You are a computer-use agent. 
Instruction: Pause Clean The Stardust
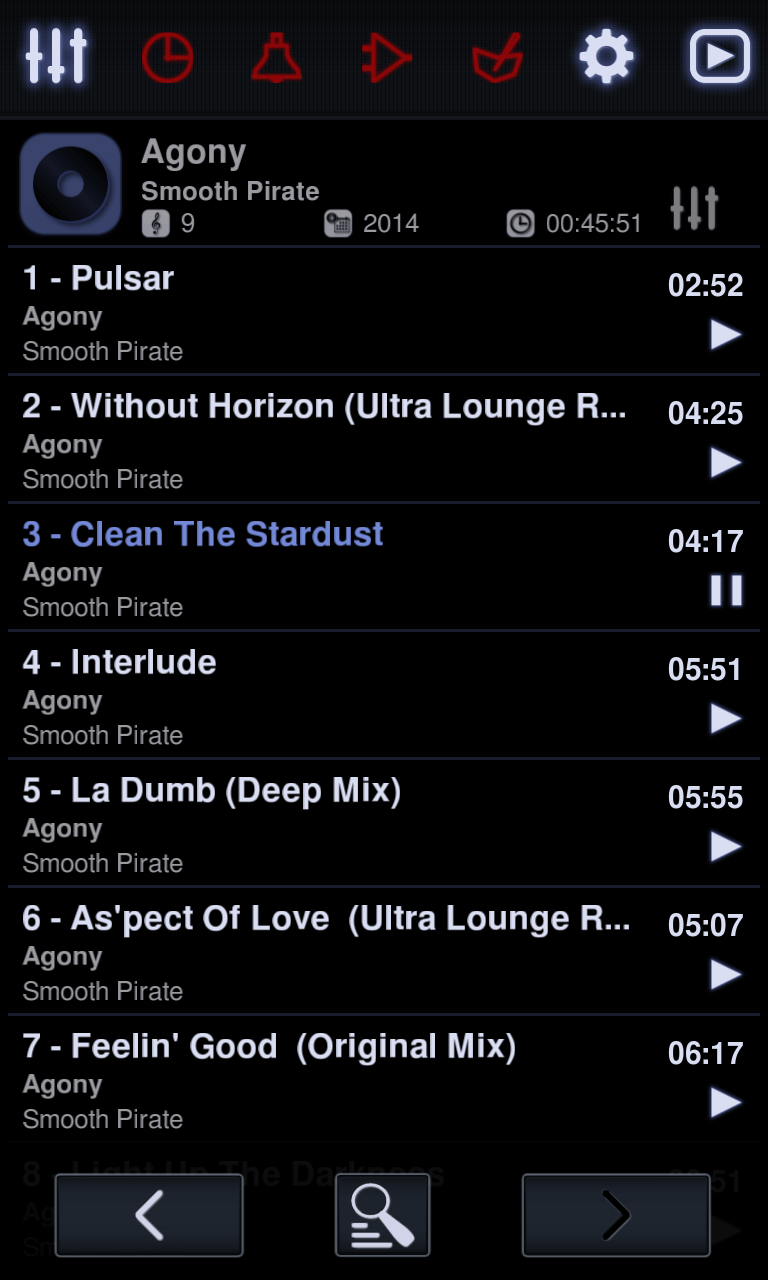coord(726,590)
